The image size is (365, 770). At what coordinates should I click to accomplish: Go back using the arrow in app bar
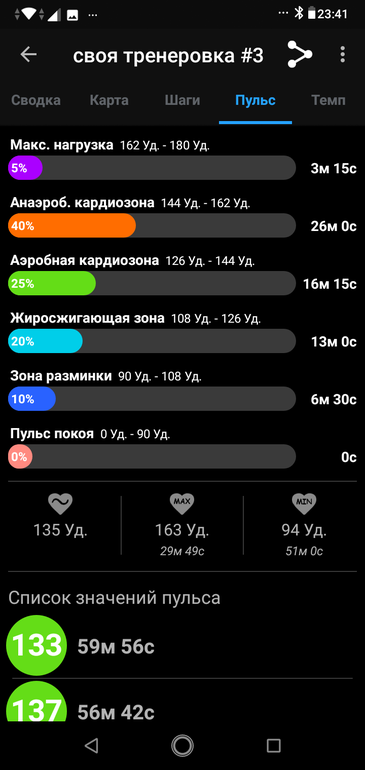pos(28,55)
